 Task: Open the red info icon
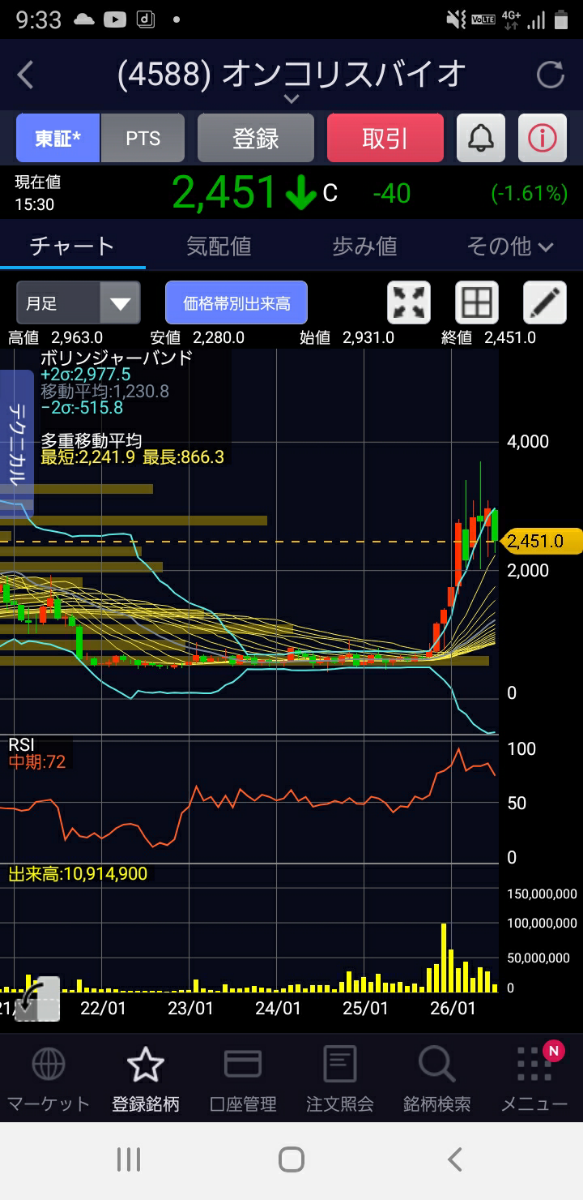[542, 138]
